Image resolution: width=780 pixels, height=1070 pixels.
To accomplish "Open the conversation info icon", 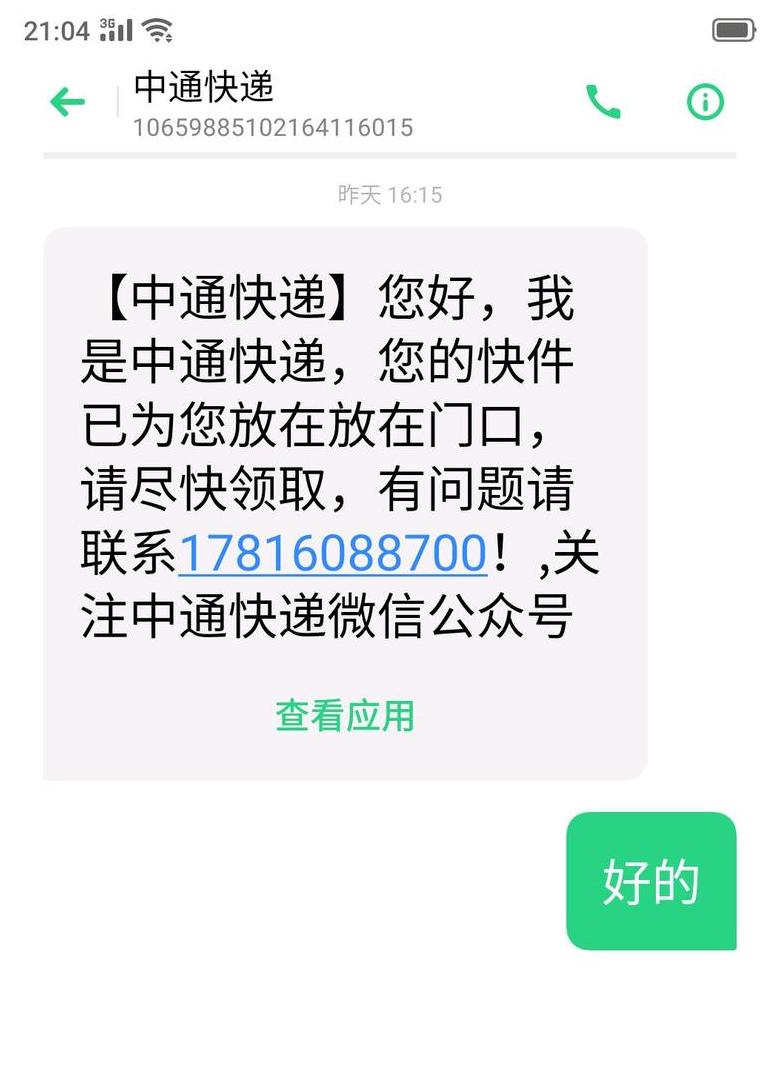I will [x=705, y=102].
